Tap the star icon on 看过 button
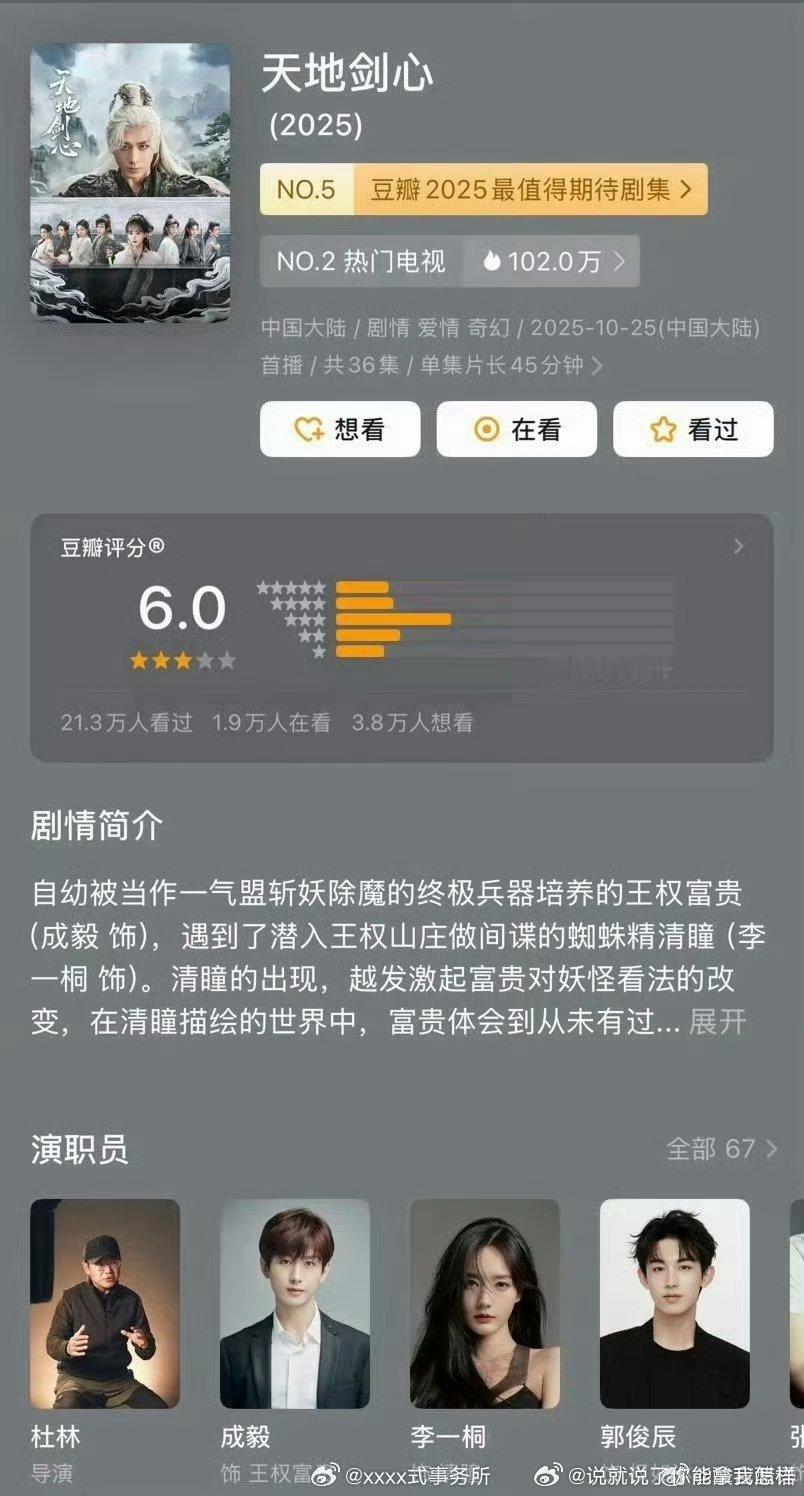Image resolution: width=804 pixels, height=1496 pixels. coord(664,429)
